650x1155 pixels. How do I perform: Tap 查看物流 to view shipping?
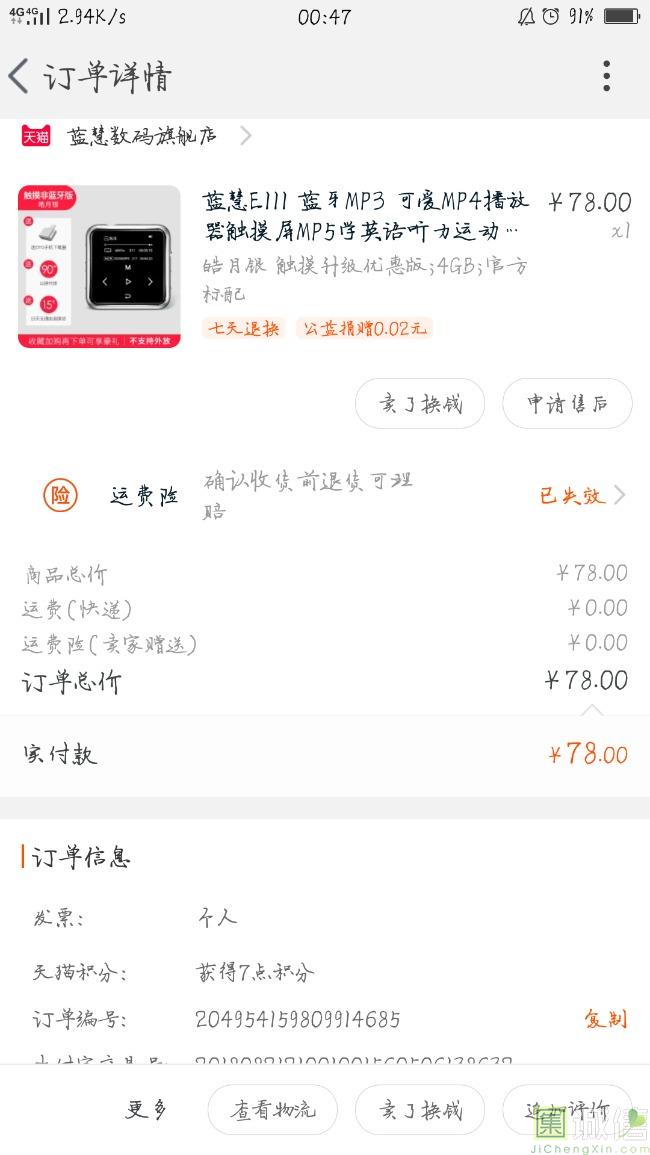click(x=272, y=1109)
